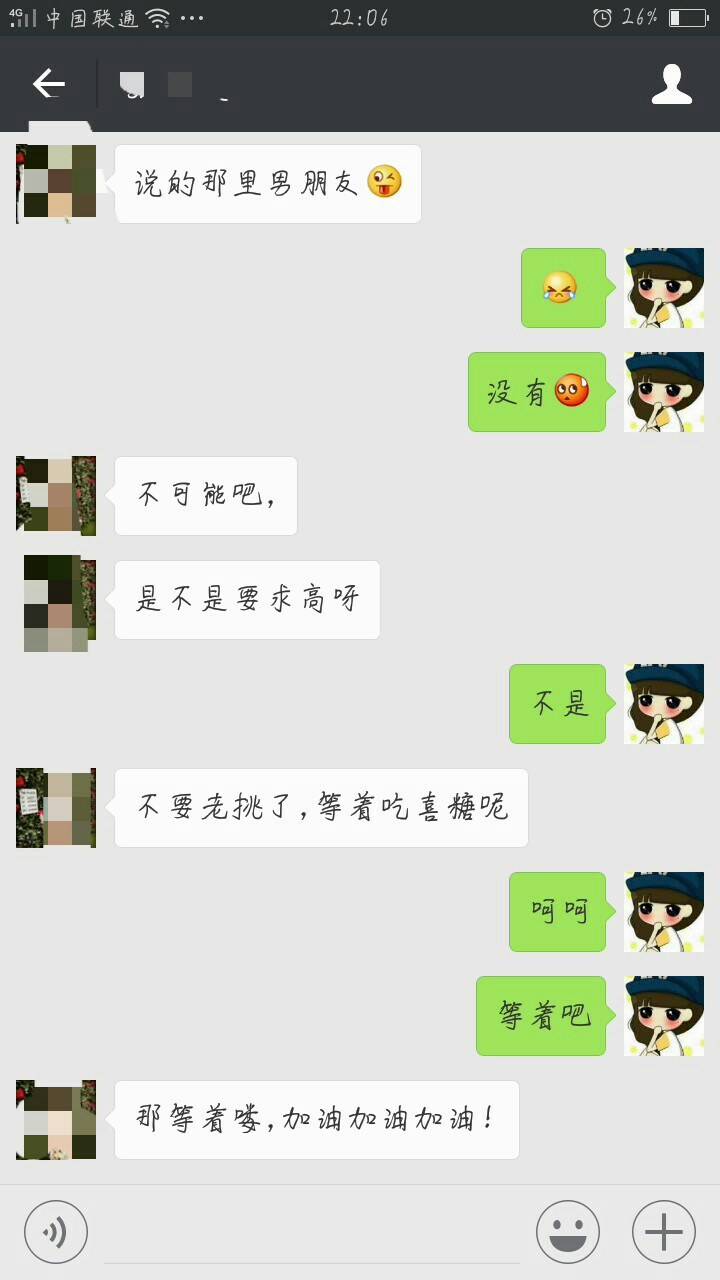Screen dimensions: 720x1280
Task: Switch to voice message input
Action: click(56, 1231)
